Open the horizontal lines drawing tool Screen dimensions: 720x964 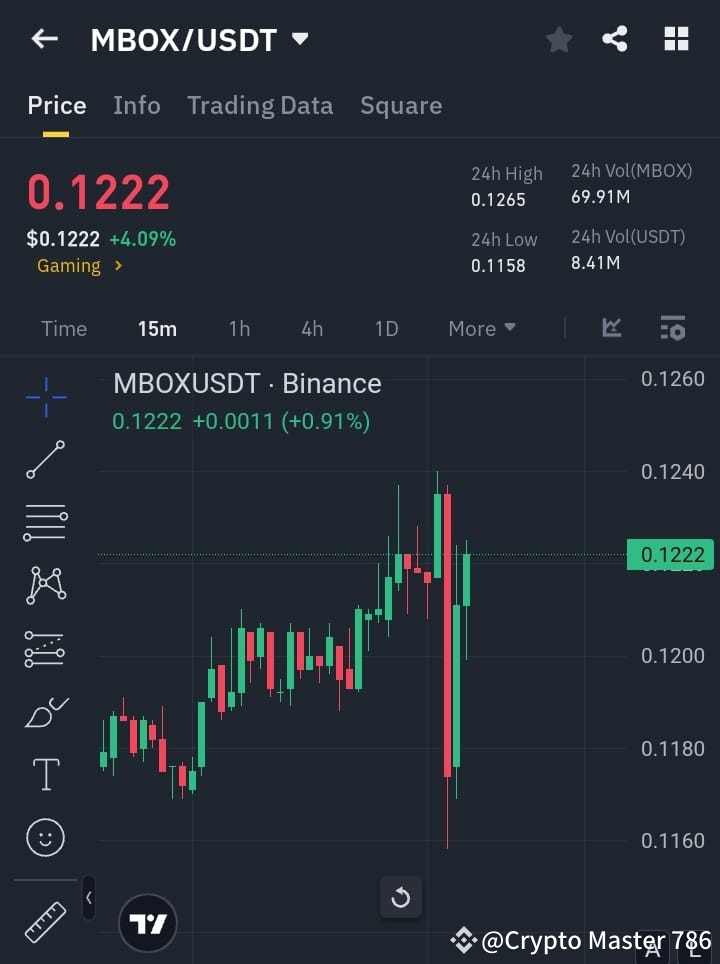point(44,523)
